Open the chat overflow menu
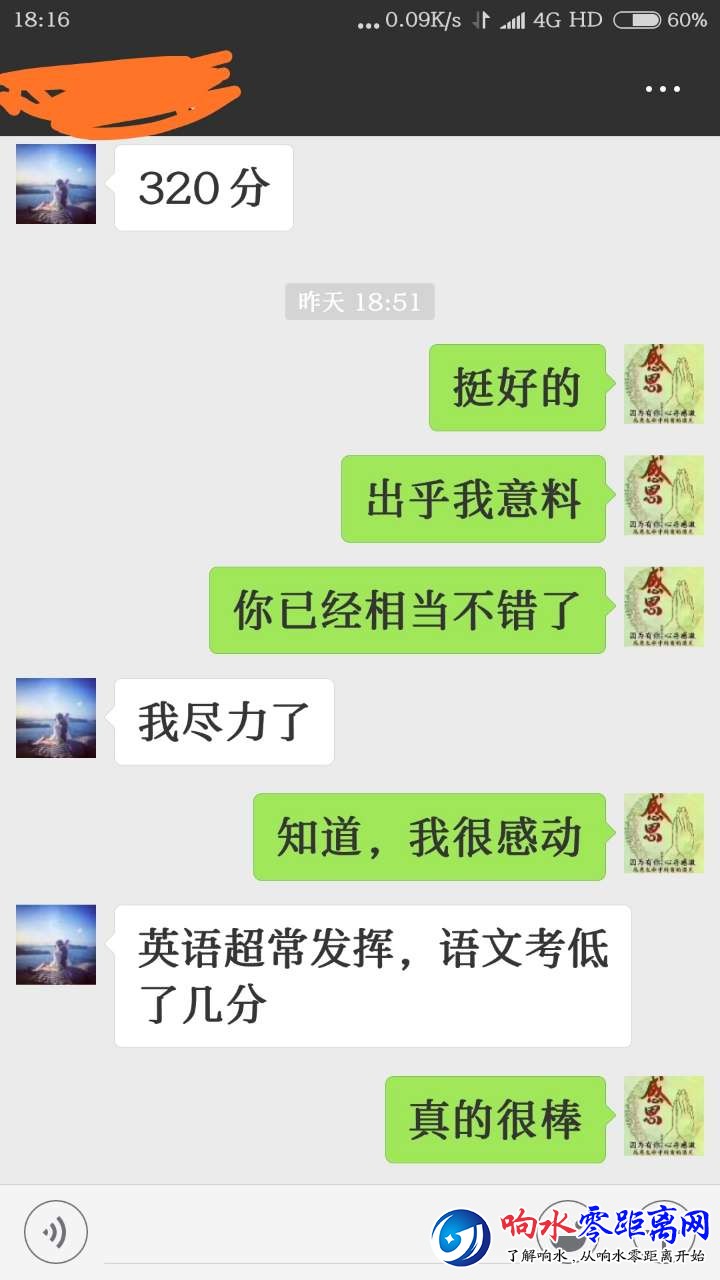Viewport: 720px width, 1280px height. pos(662,89)
